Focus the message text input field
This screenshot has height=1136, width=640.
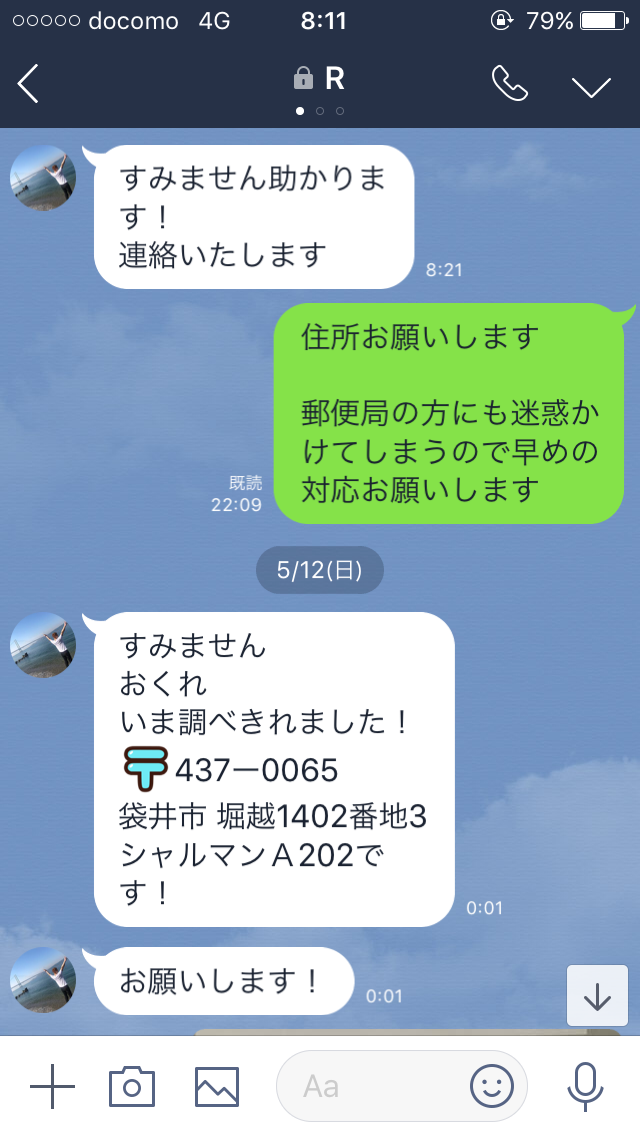[370, 1086]
